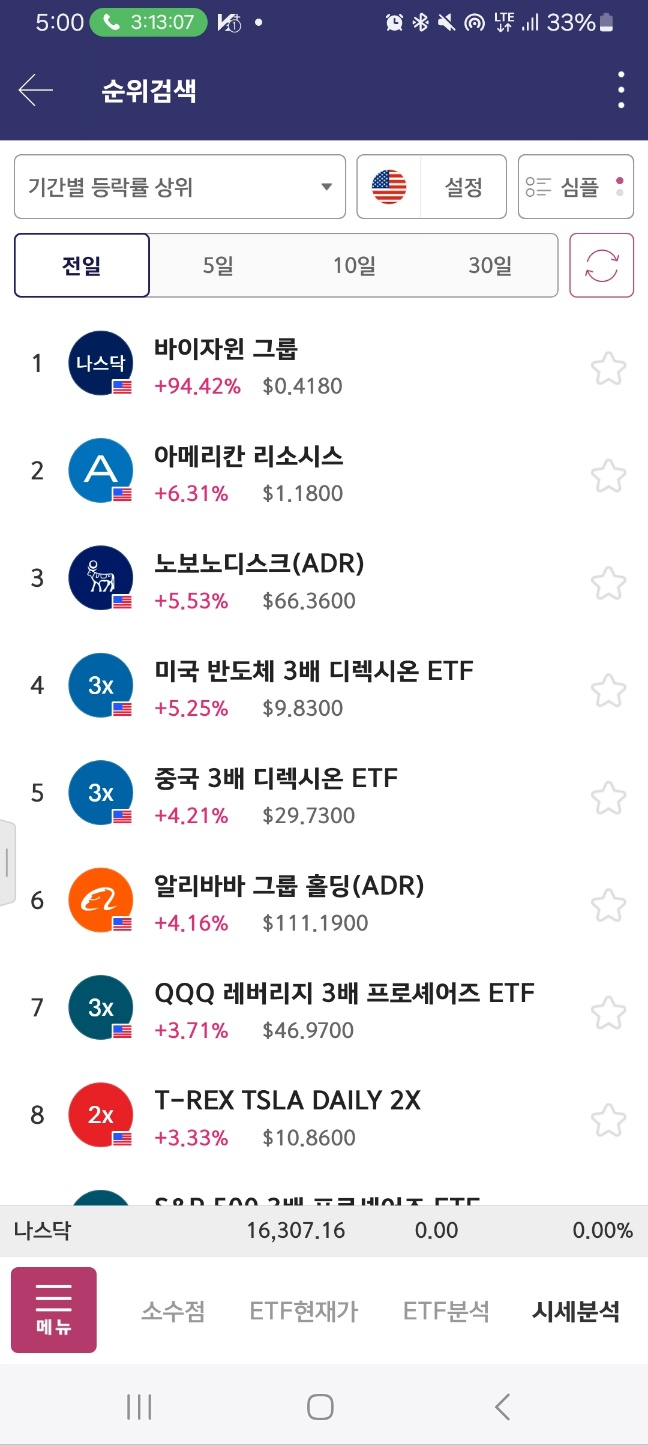Switch to the 5일 period tab
The image size is (648, 1445).
pyautogui.click(x=218, y=266)
